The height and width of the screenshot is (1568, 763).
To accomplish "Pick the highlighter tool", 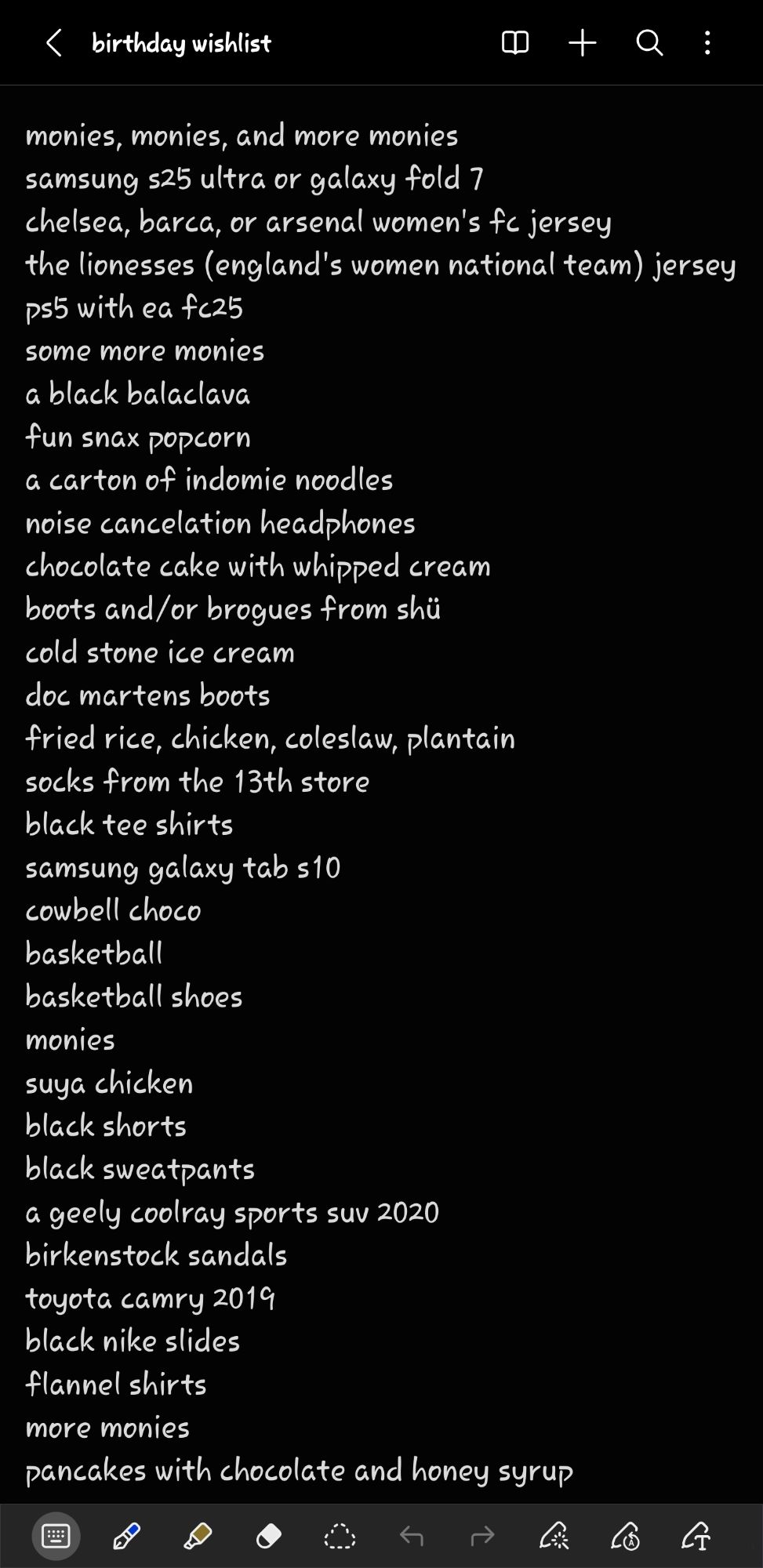I will [198, 1536].
